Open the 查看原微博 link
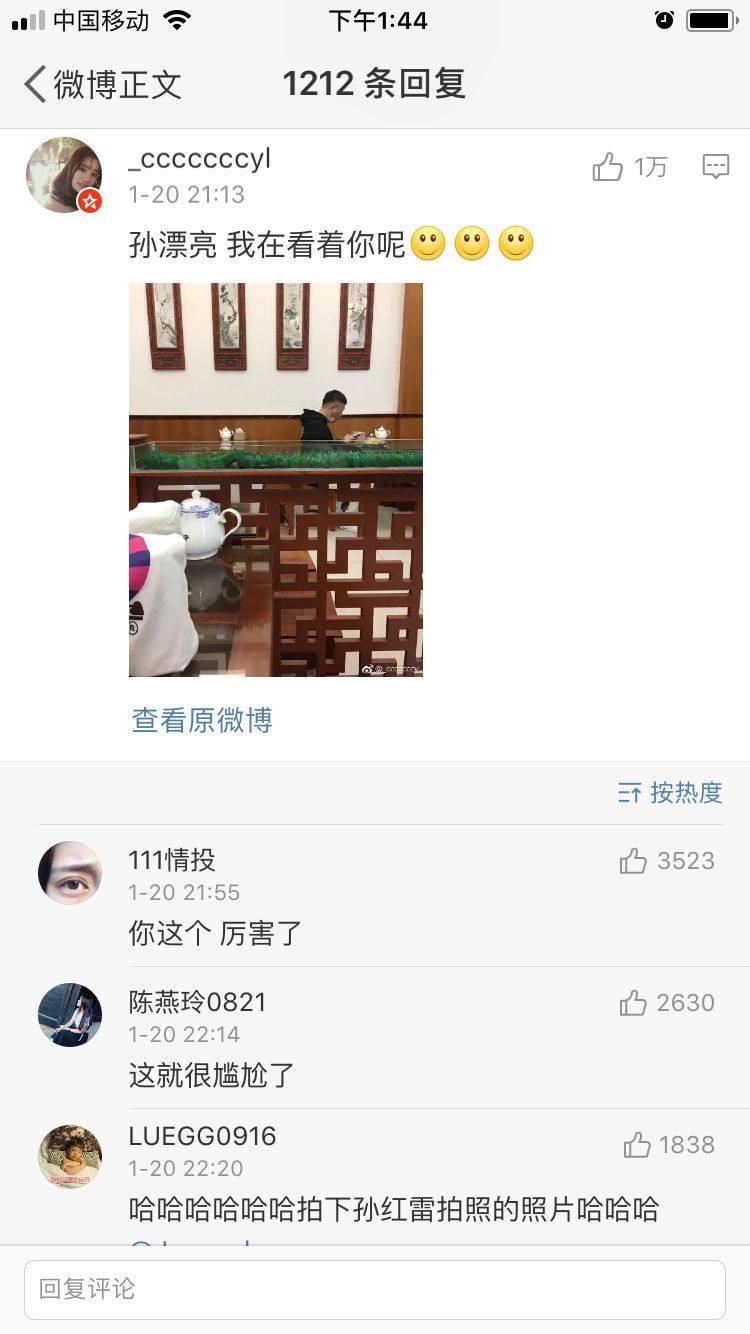This screenshot has height=1334, width=750. click(x=202, y=720)
